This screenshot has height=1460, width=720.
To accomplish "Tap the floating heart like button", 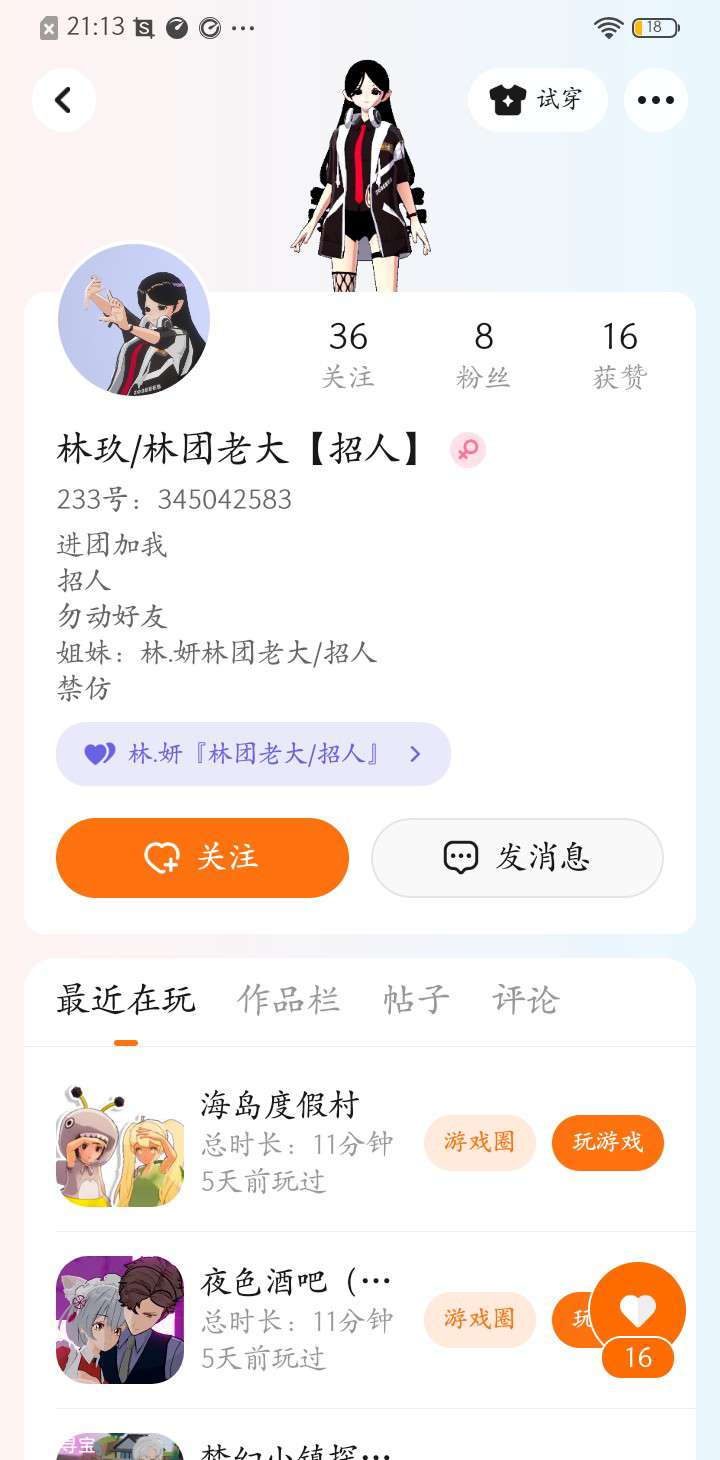I will (x=638, y=1310).
